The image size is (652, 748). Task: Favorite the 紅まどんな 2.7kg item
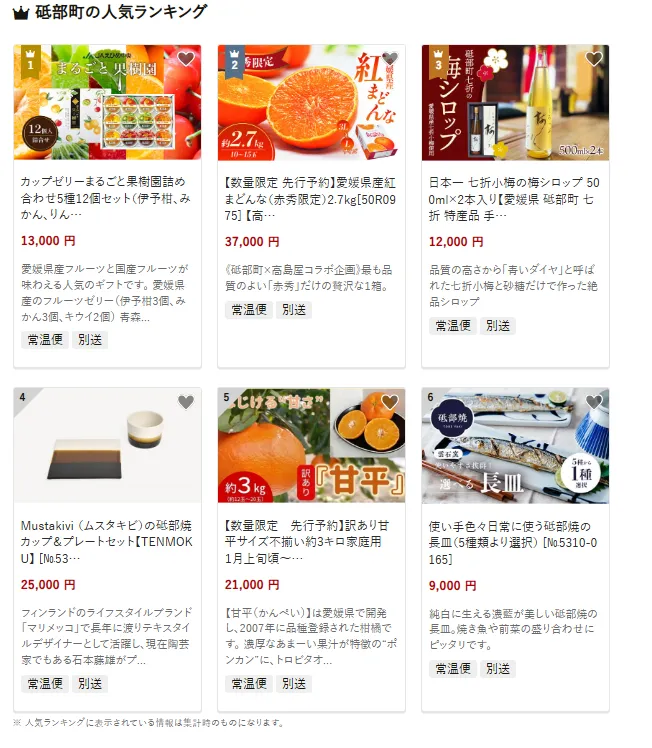click(x=389, y=59)
